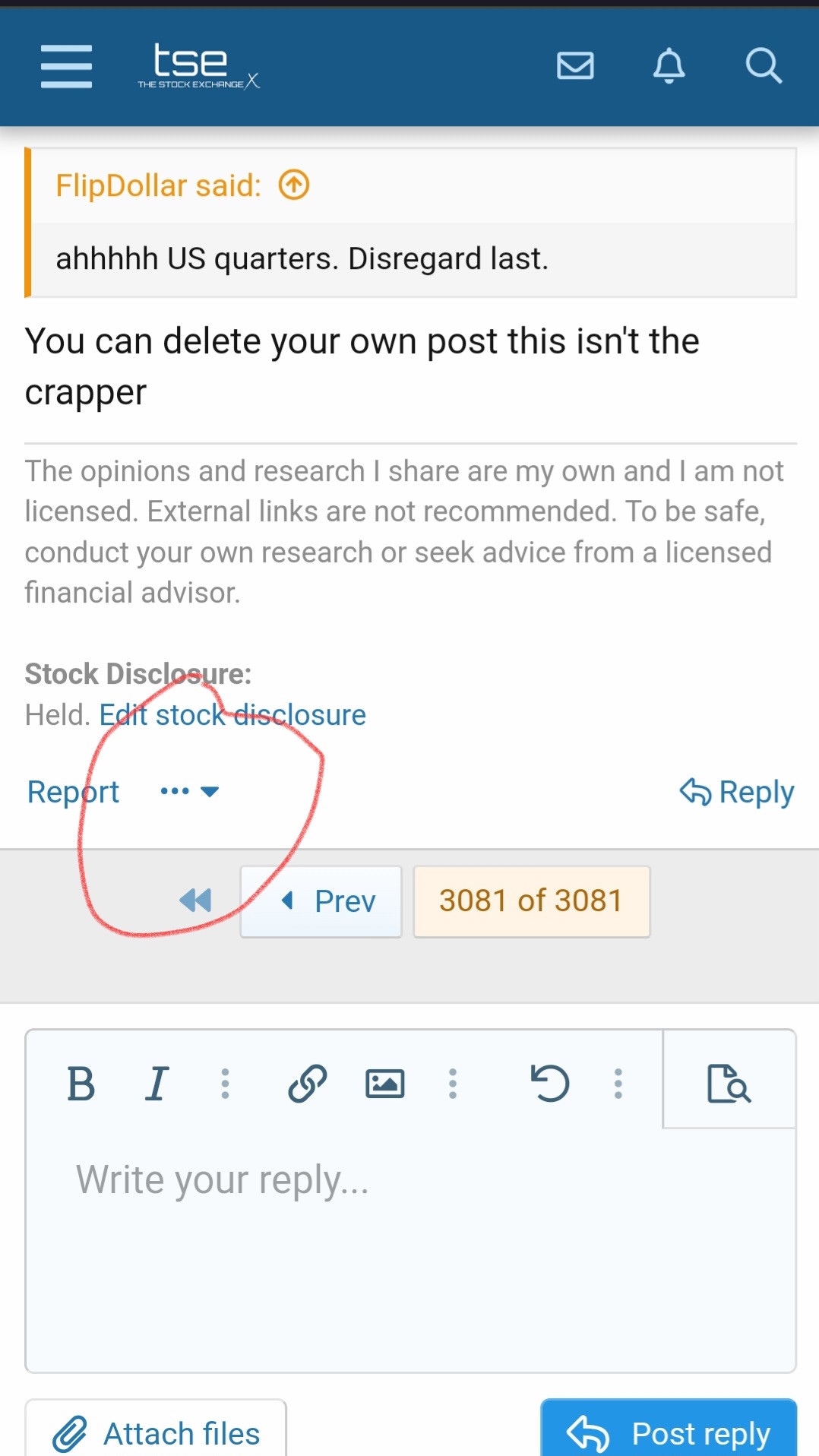Screen dimensions: 819x1456
Task: Open the notifications bell
Action: tap(669, 66)
